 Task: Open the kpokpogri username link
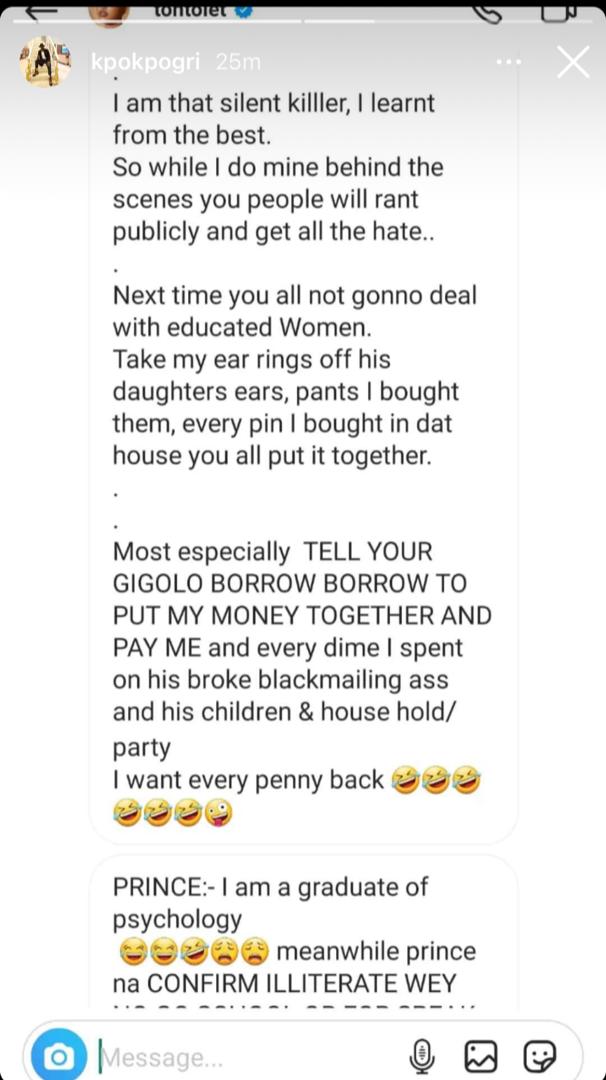147,62
